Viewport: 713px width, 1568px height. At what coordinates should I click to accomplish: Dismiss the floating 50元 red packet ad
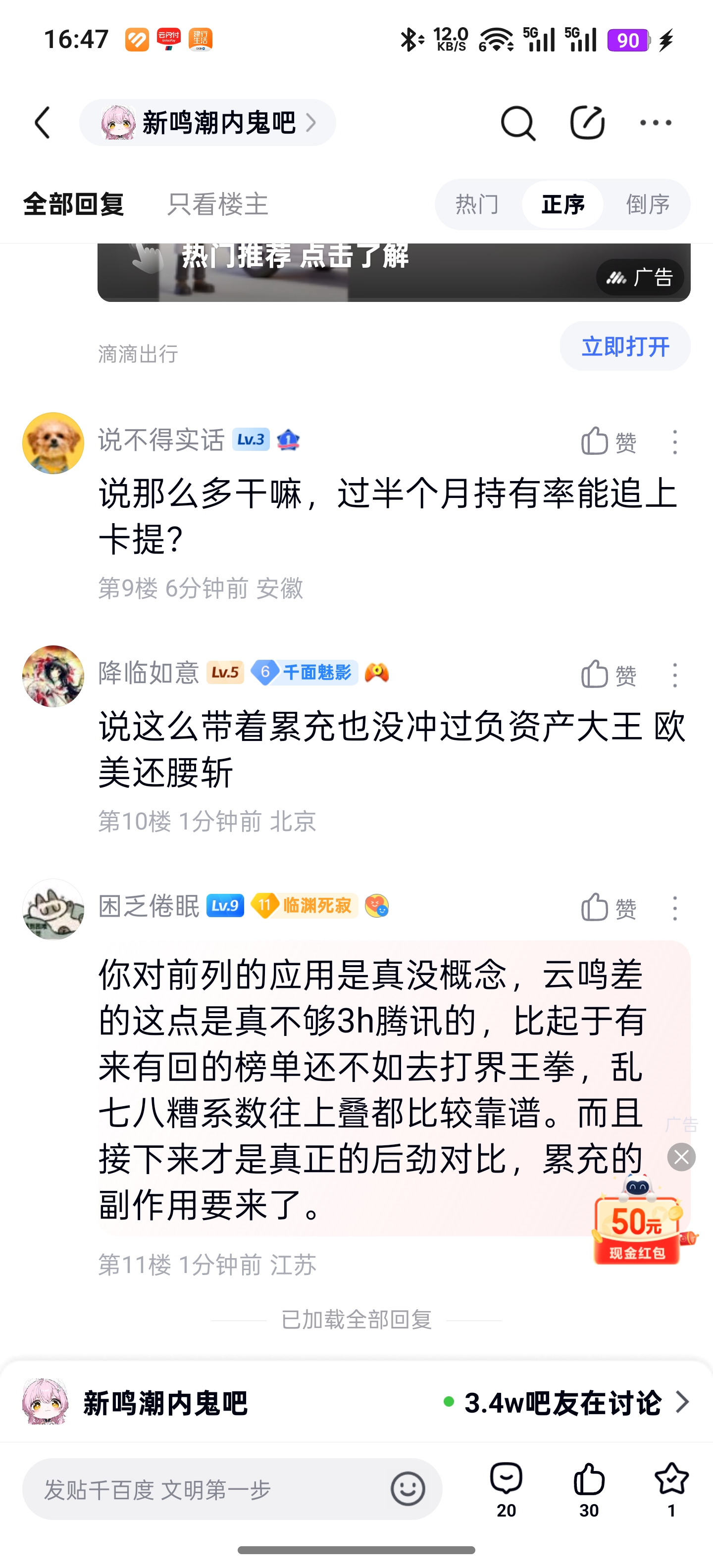coord(681,1157)
